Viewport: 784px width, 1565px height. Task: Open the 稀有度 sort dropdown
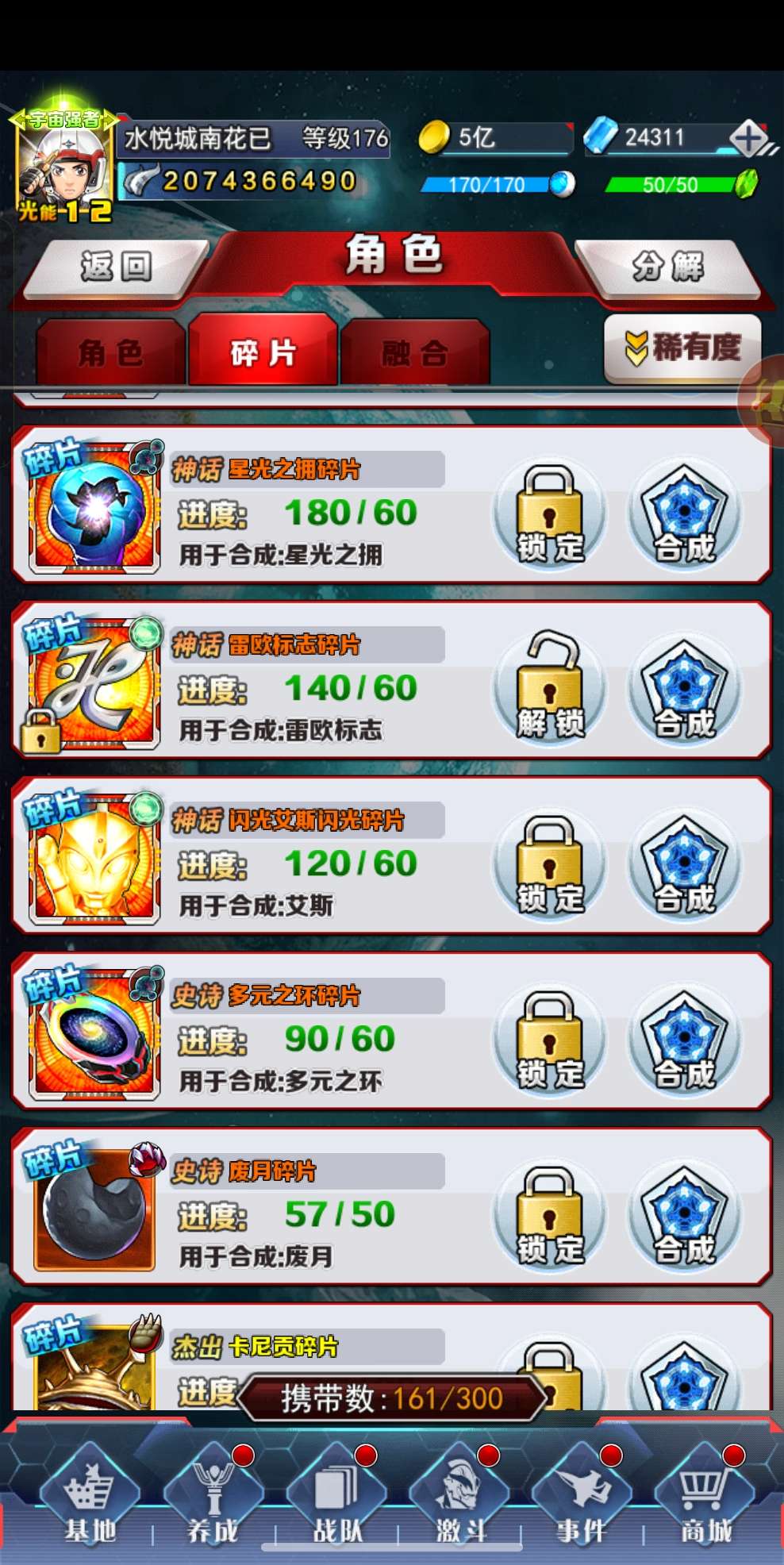tap(682, 348)
